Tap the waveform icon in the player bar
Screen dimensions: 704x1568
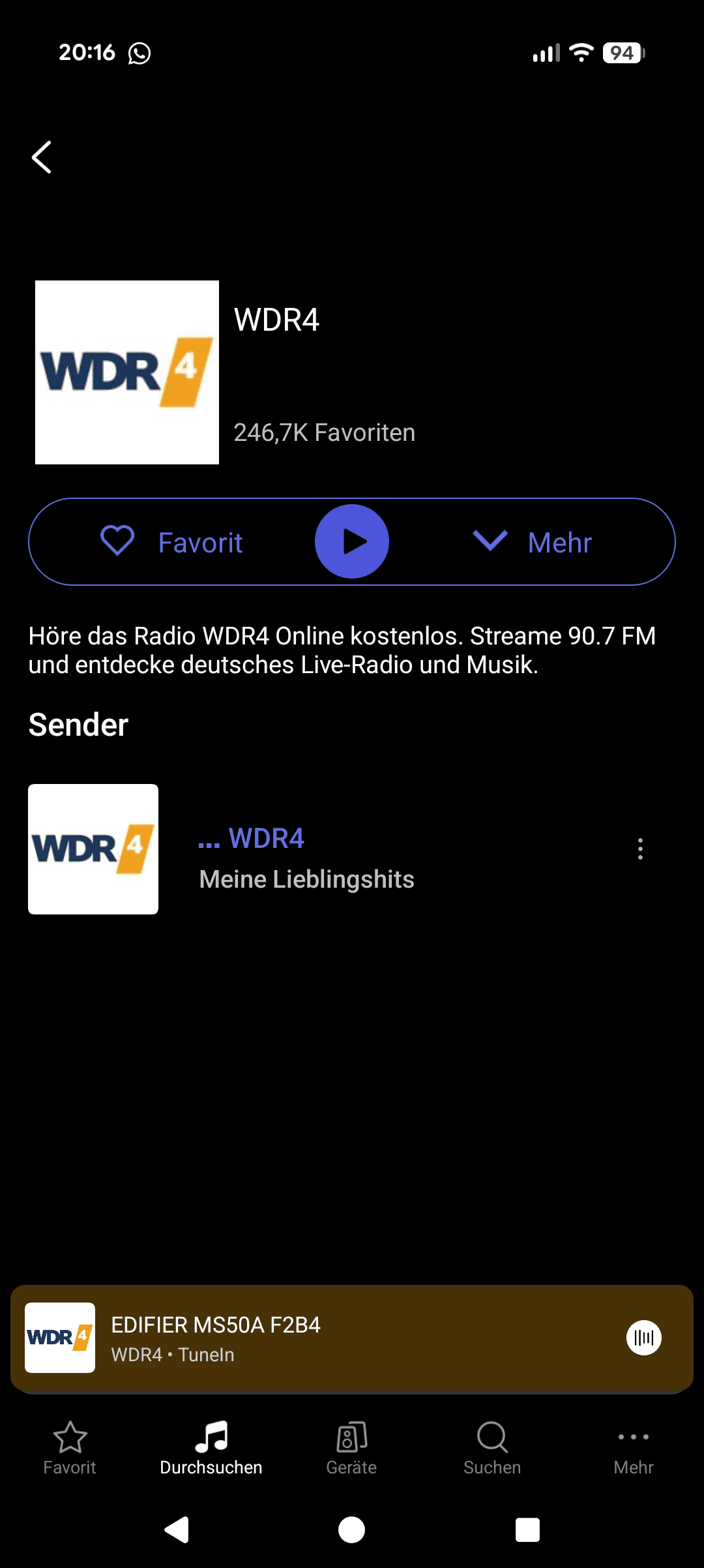[x=644, y=1338]
